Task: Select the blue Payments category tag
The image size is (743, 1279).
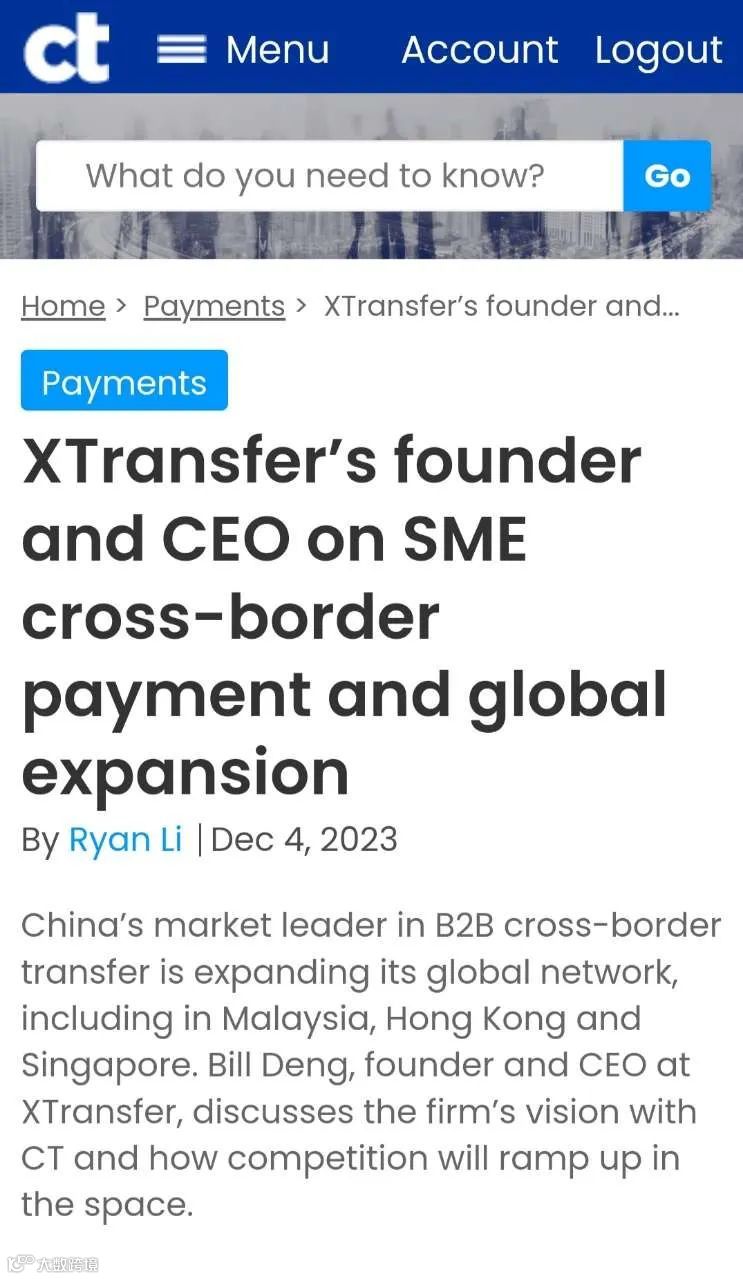Action: 124,381
